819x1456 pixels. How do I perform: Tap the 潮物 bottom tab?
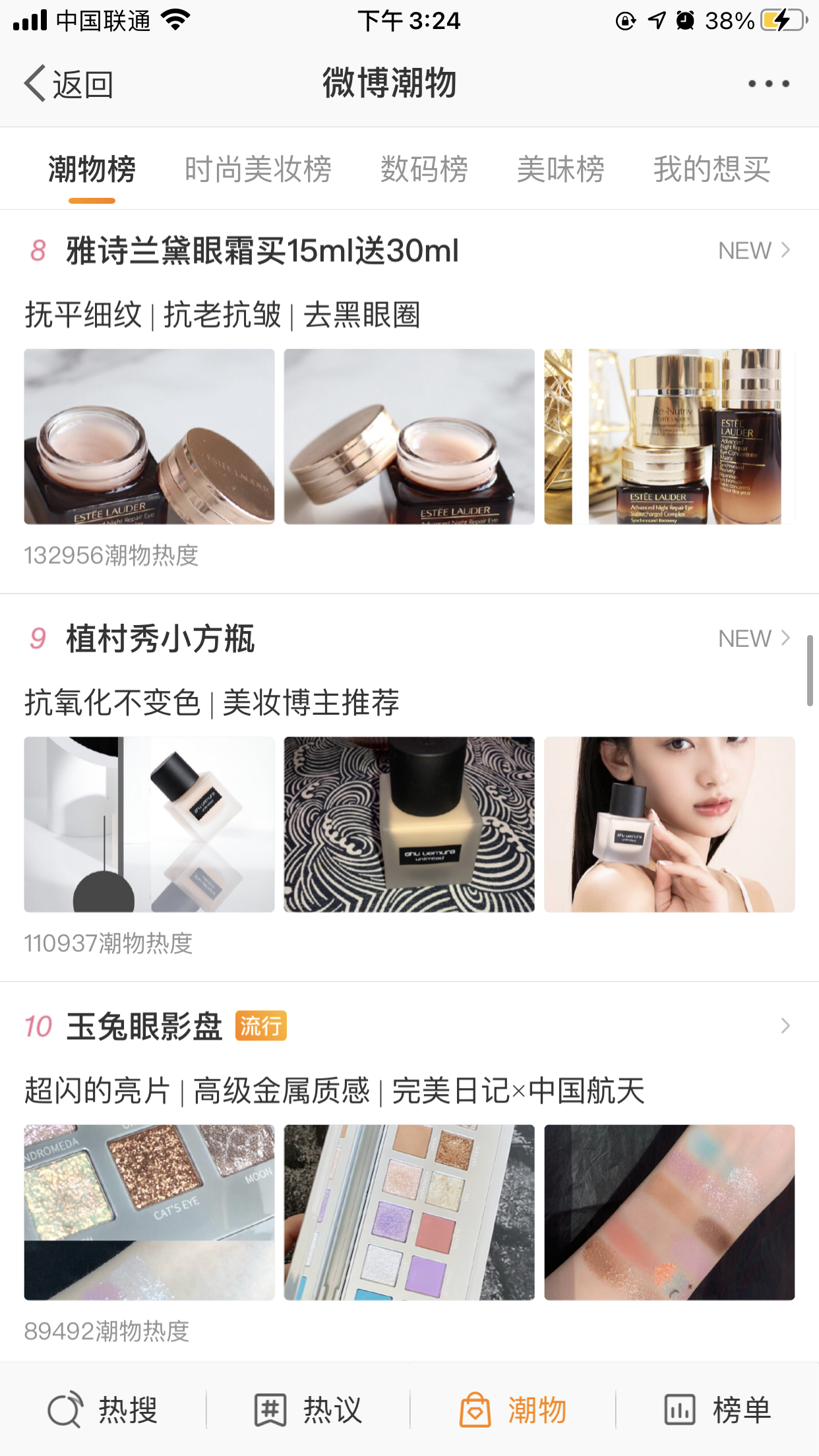(x=513, y=1410)
